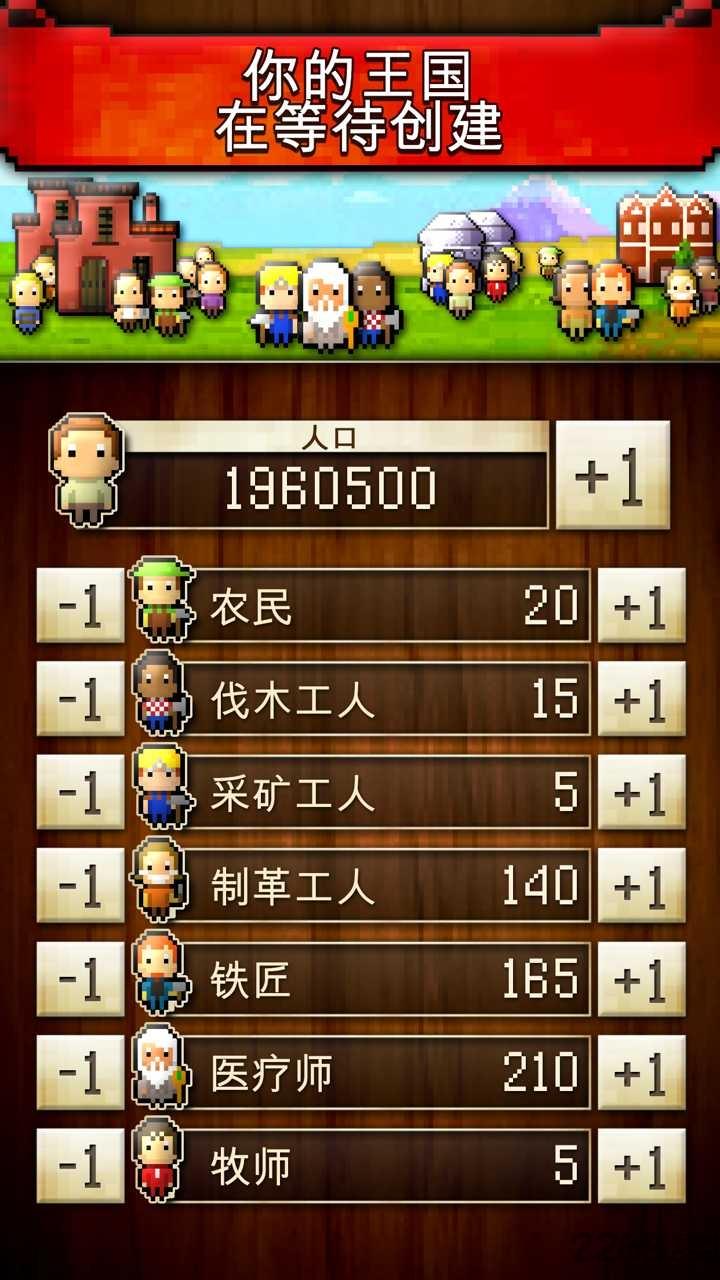Add one 牧师 priest

641,1166
